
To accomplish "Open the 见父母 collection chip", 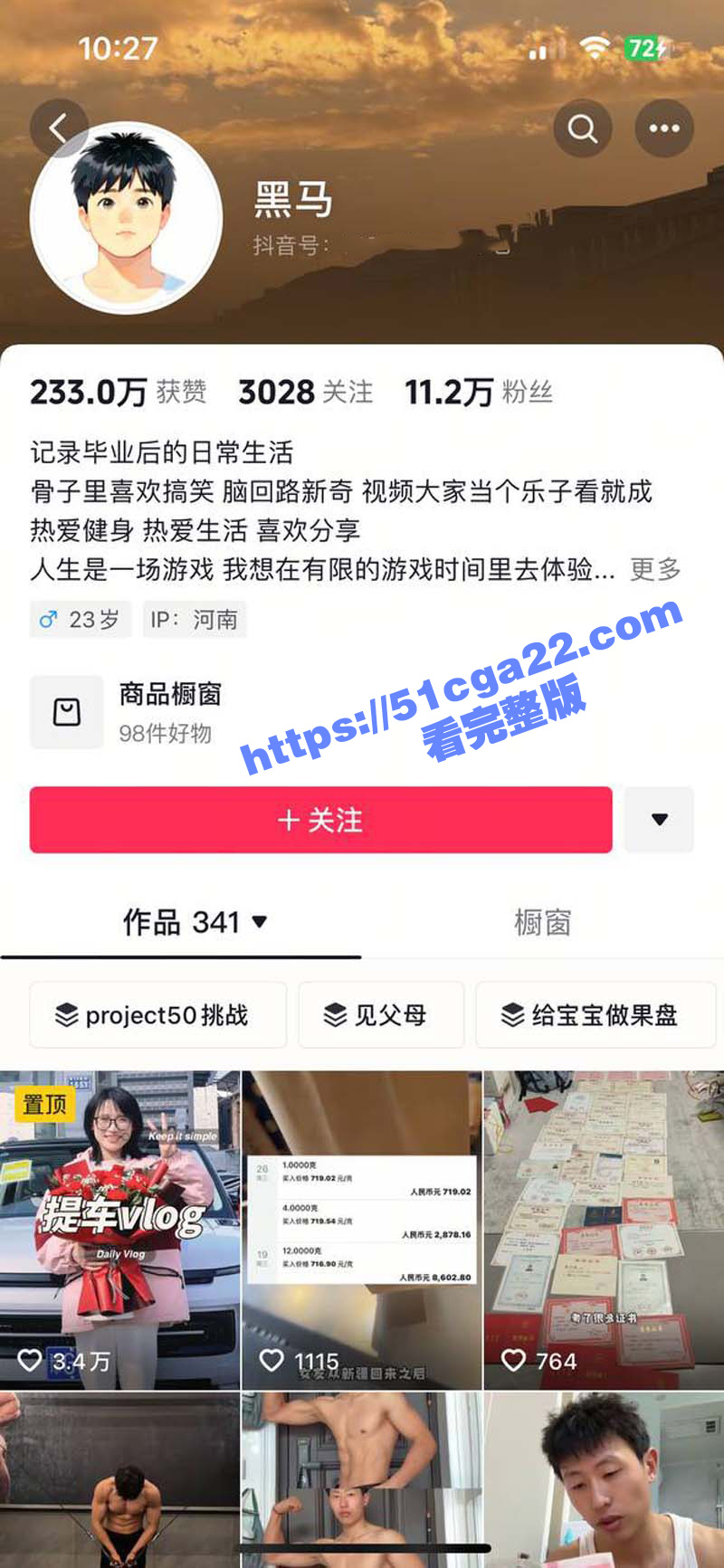I will pyautogui.click(x=381, y=1015).
